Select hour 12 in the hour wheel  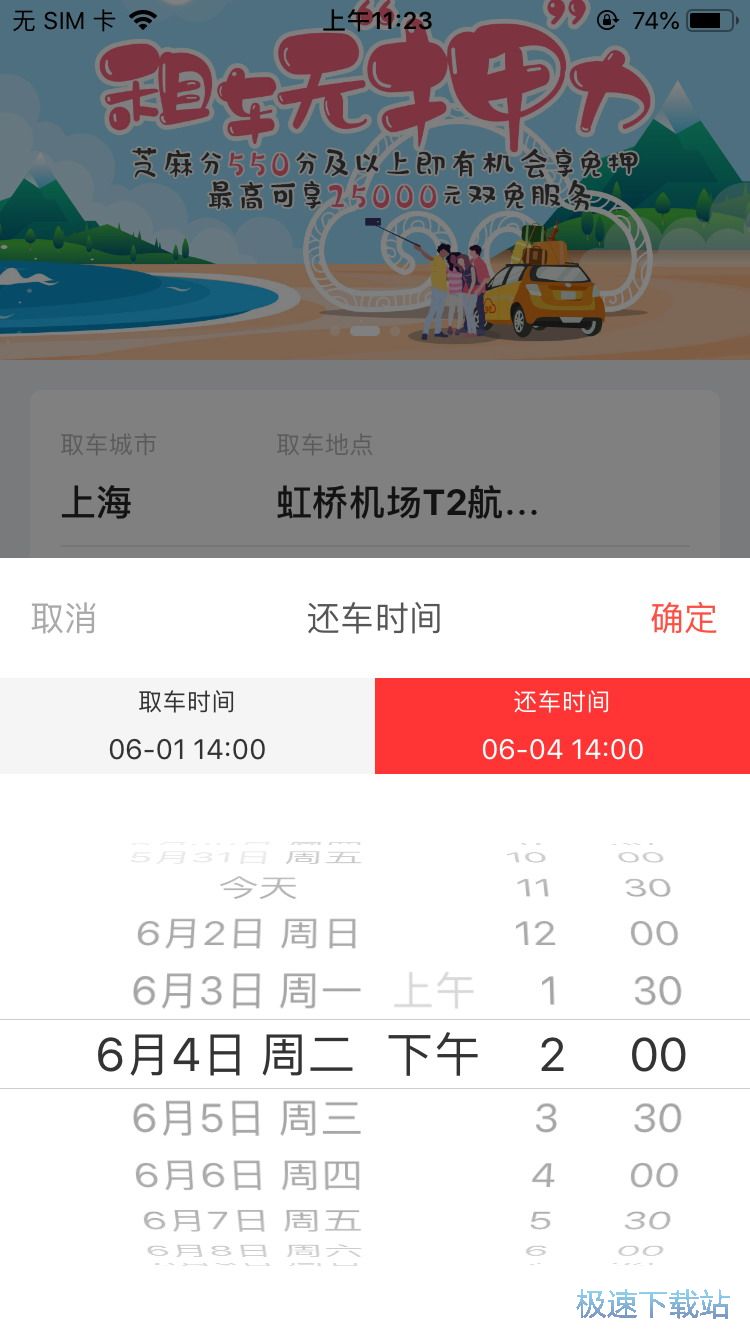click(x=535, y=933)
